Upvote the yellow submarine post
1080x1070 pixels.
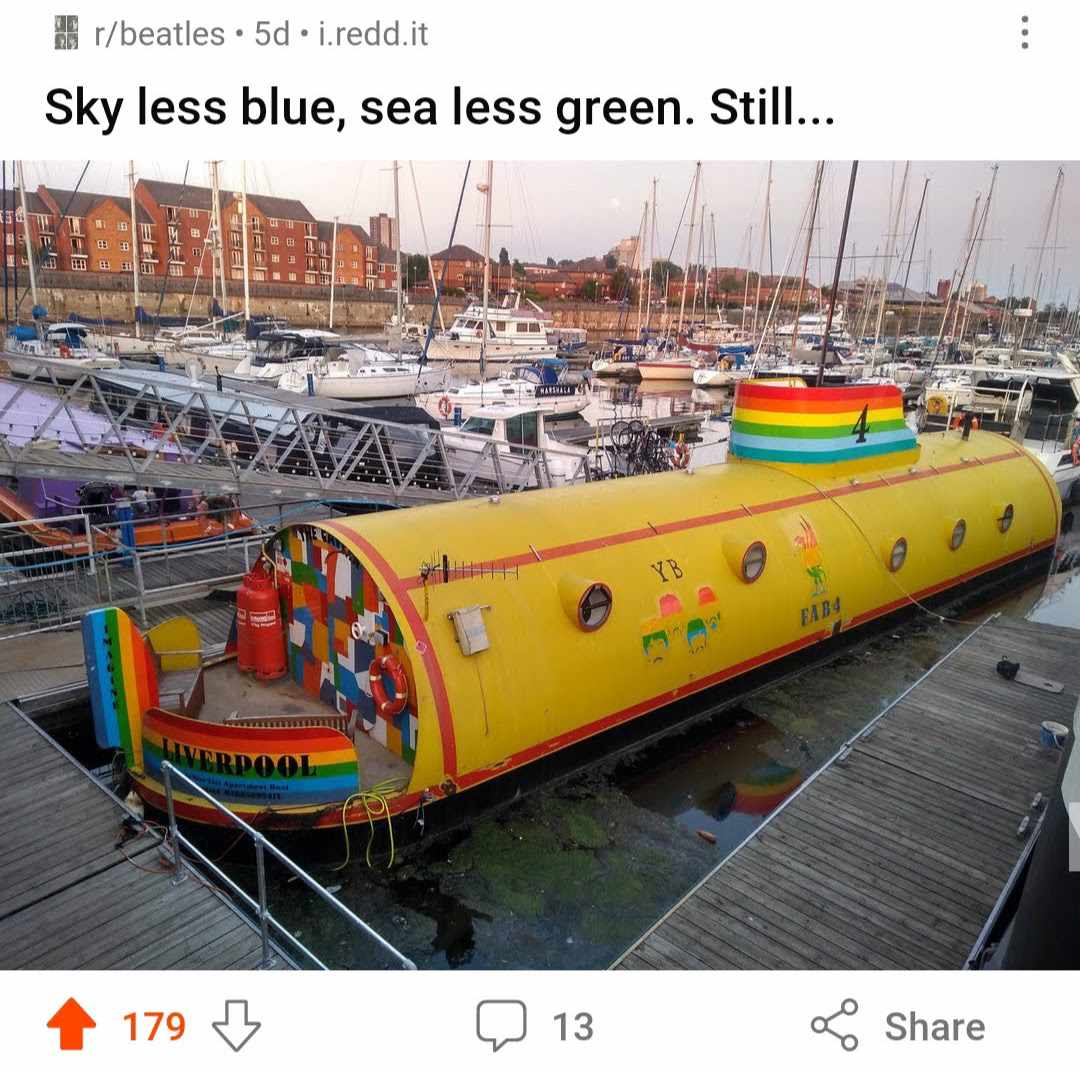[72, 1026]
